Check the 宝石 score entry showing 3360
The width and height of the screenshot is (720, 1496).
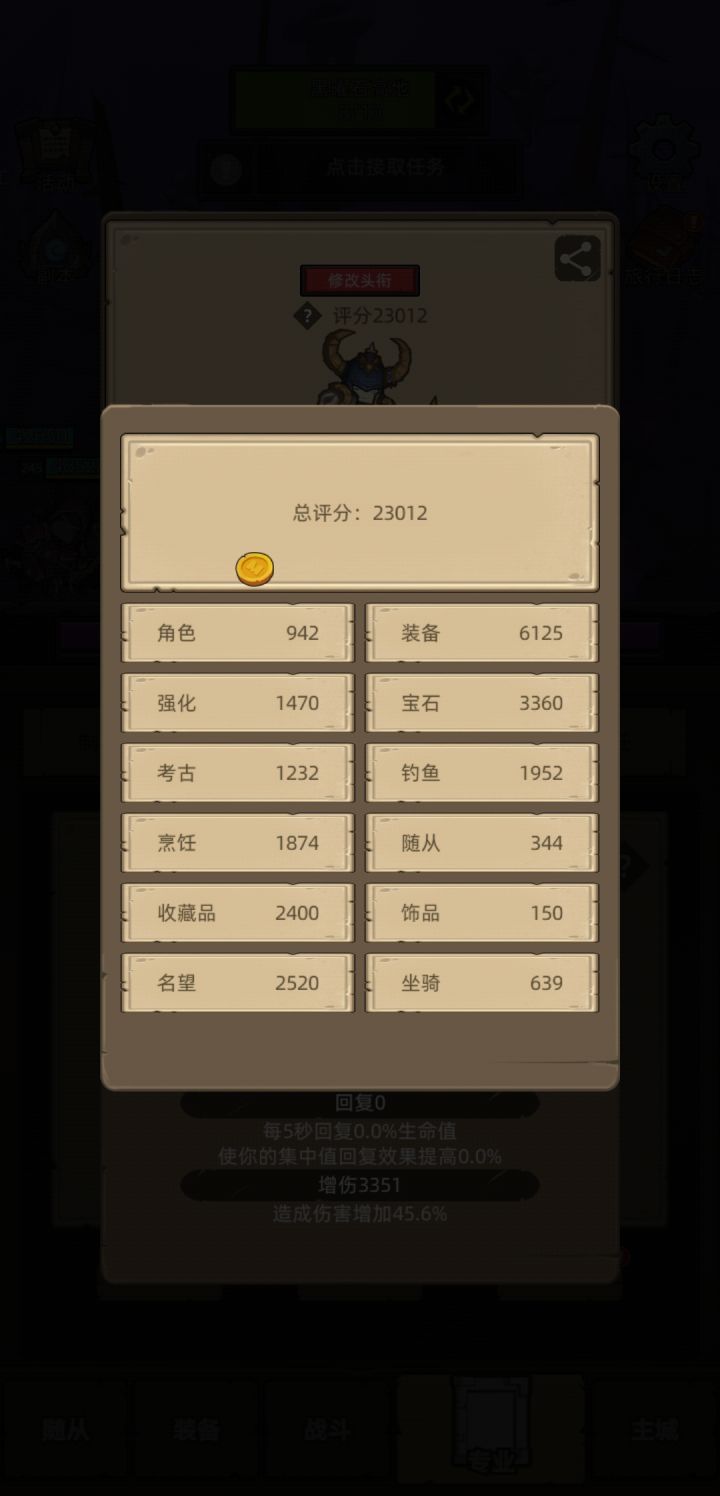[x=482, y=702]
